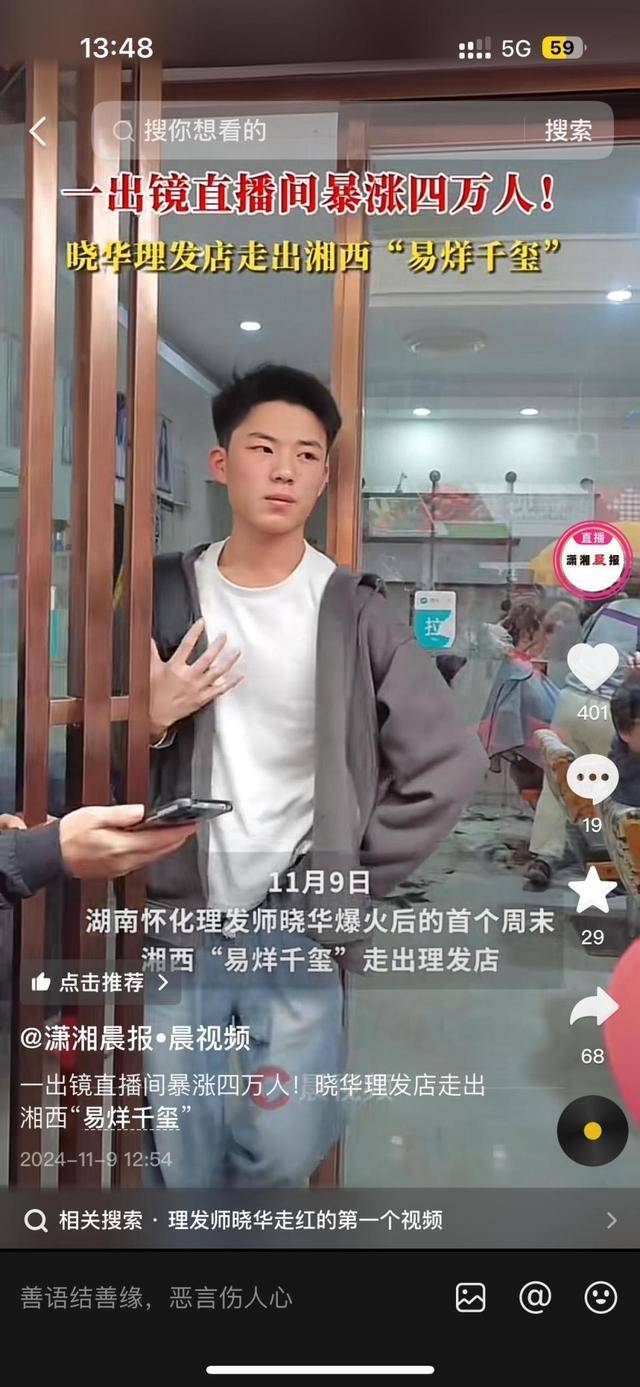640x1387 pixels.
Task: Tap the 搜索 button
Action: (x=567, y=130)
